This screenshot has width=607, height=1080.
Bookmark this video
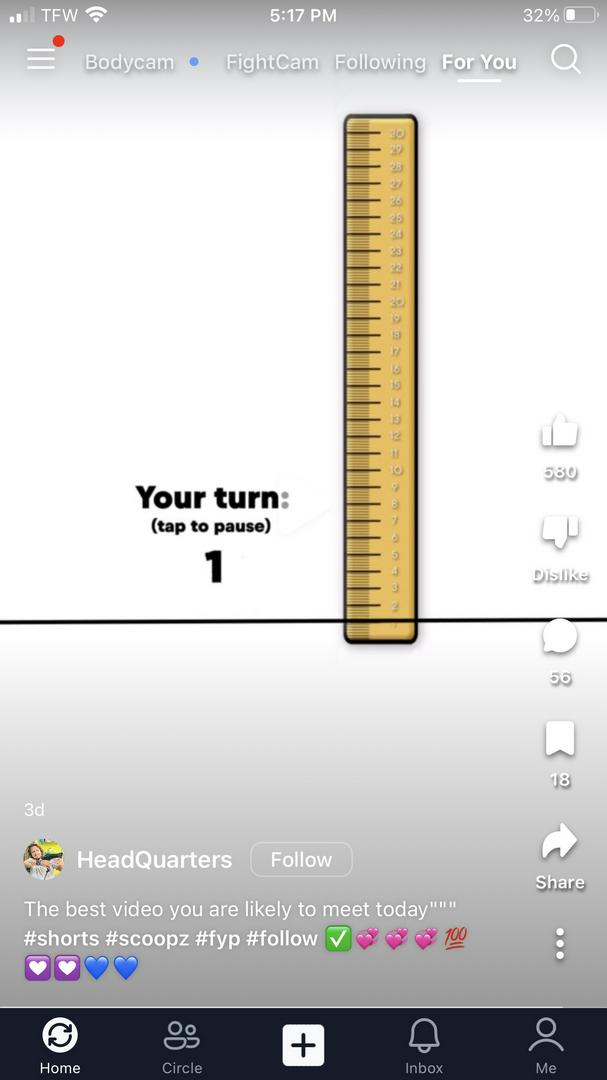point(559,740)
